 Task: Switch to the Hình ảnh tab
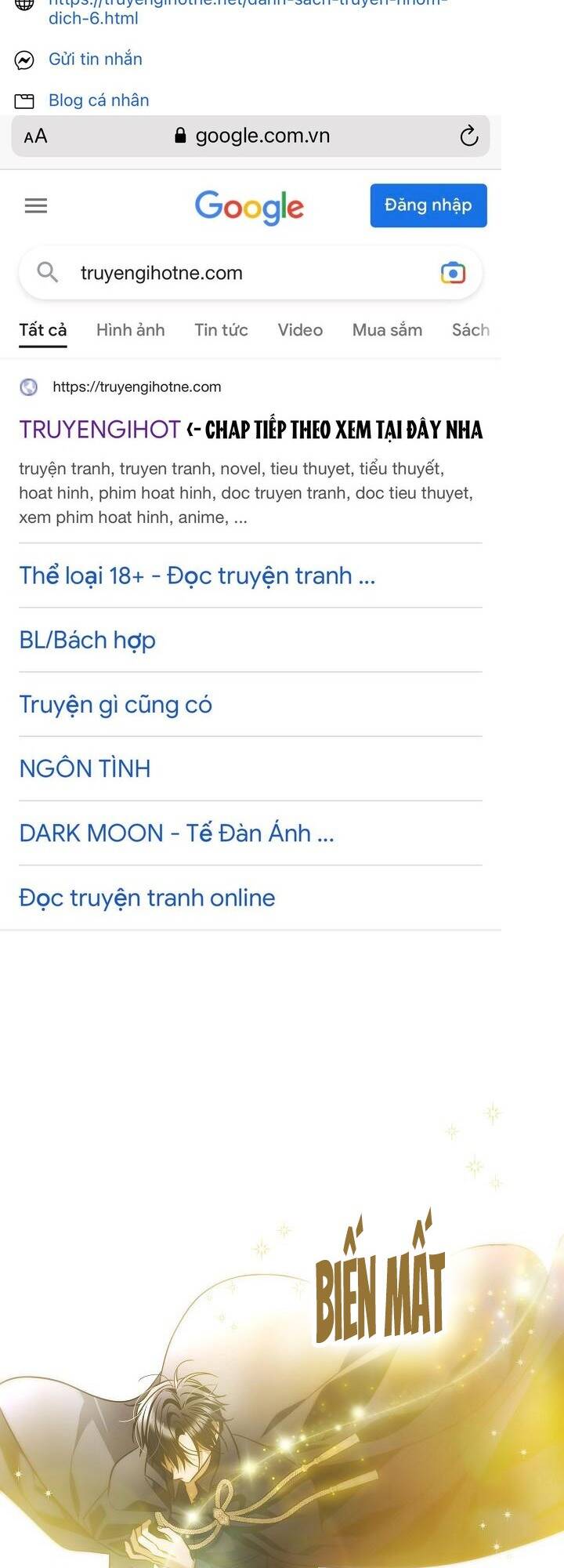click(x=130, y=330)
